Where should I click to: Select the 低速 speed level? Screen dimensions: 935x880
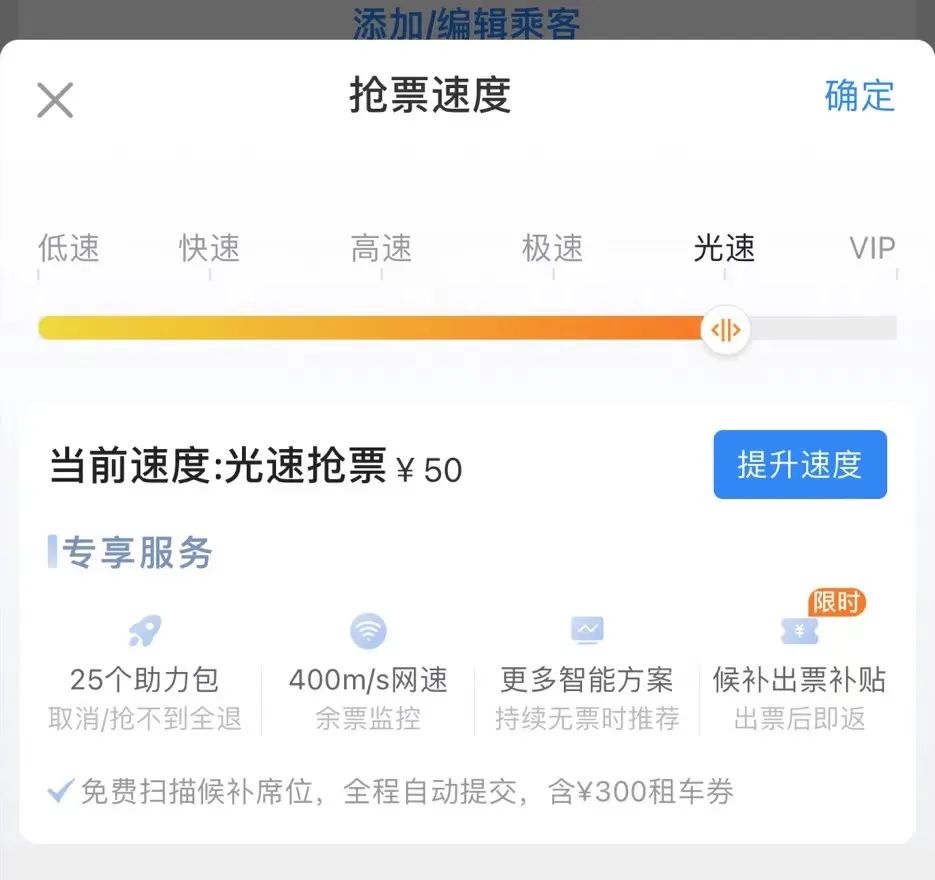[x=69, y=248]
